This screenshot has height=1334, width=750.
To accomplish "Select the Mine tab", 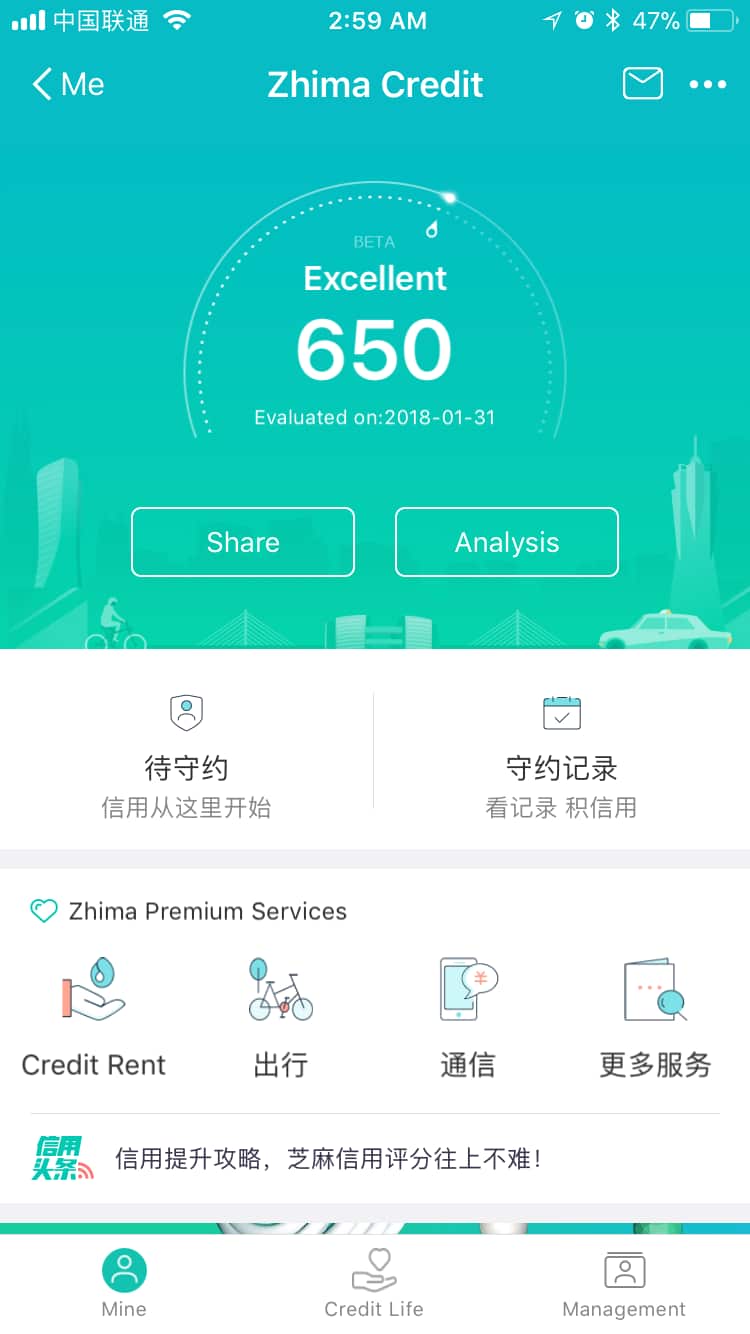I will click(124, 1283).
